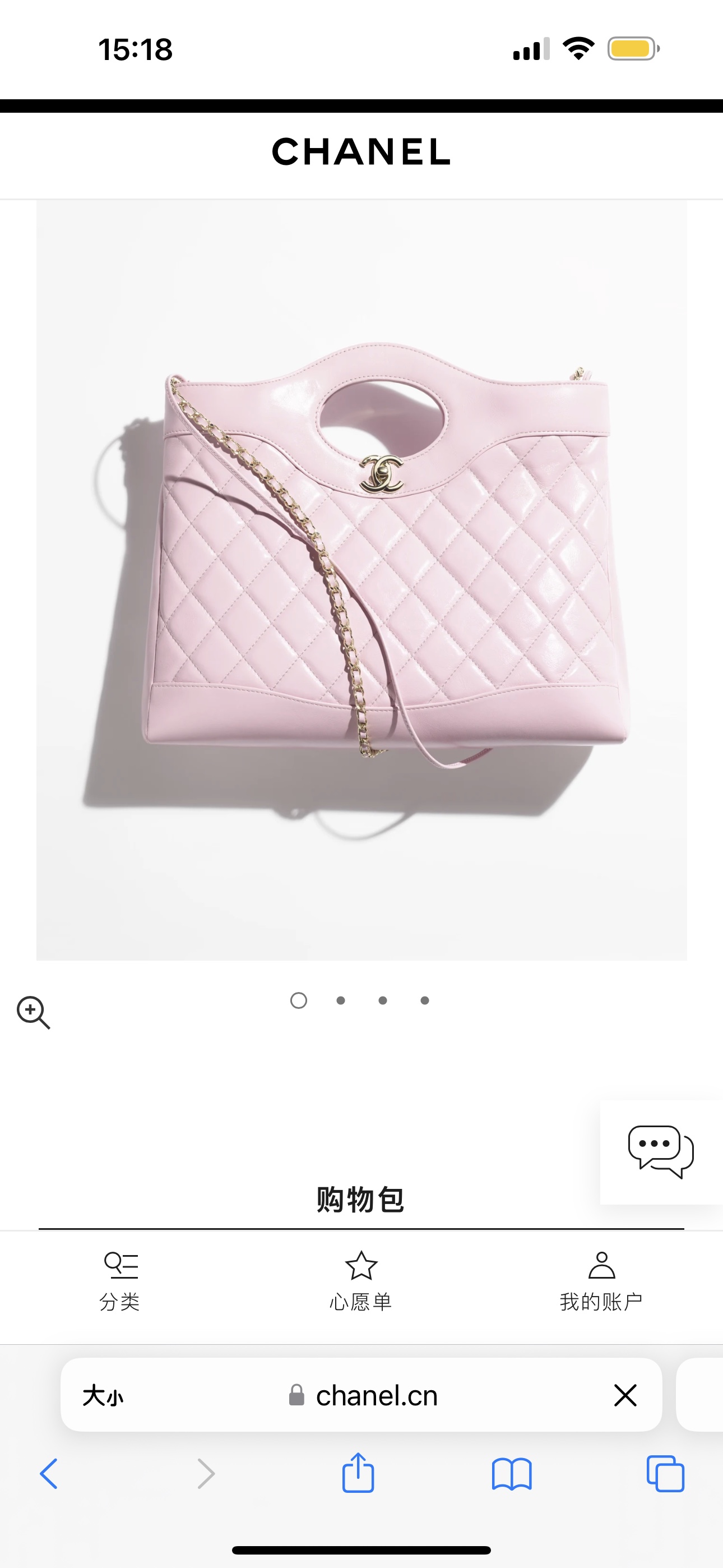Viewport: 723px width, 1568px height.
Task: Select the second image indicator dot
Action: [341, 1000]
